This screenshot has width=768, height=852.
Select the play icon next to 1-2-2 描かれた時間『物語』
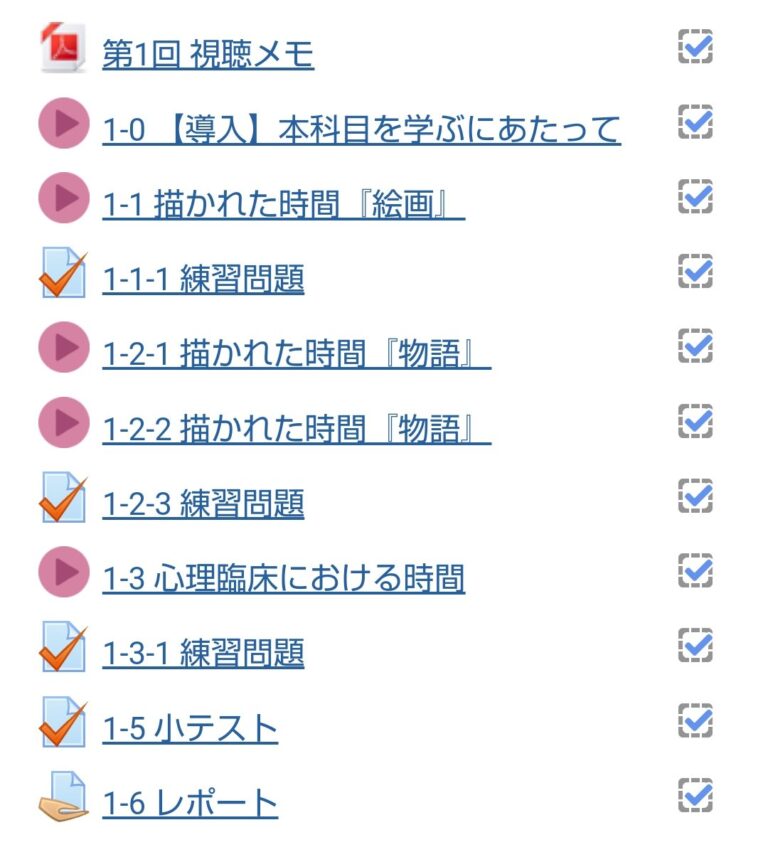(x=62, y=422)
